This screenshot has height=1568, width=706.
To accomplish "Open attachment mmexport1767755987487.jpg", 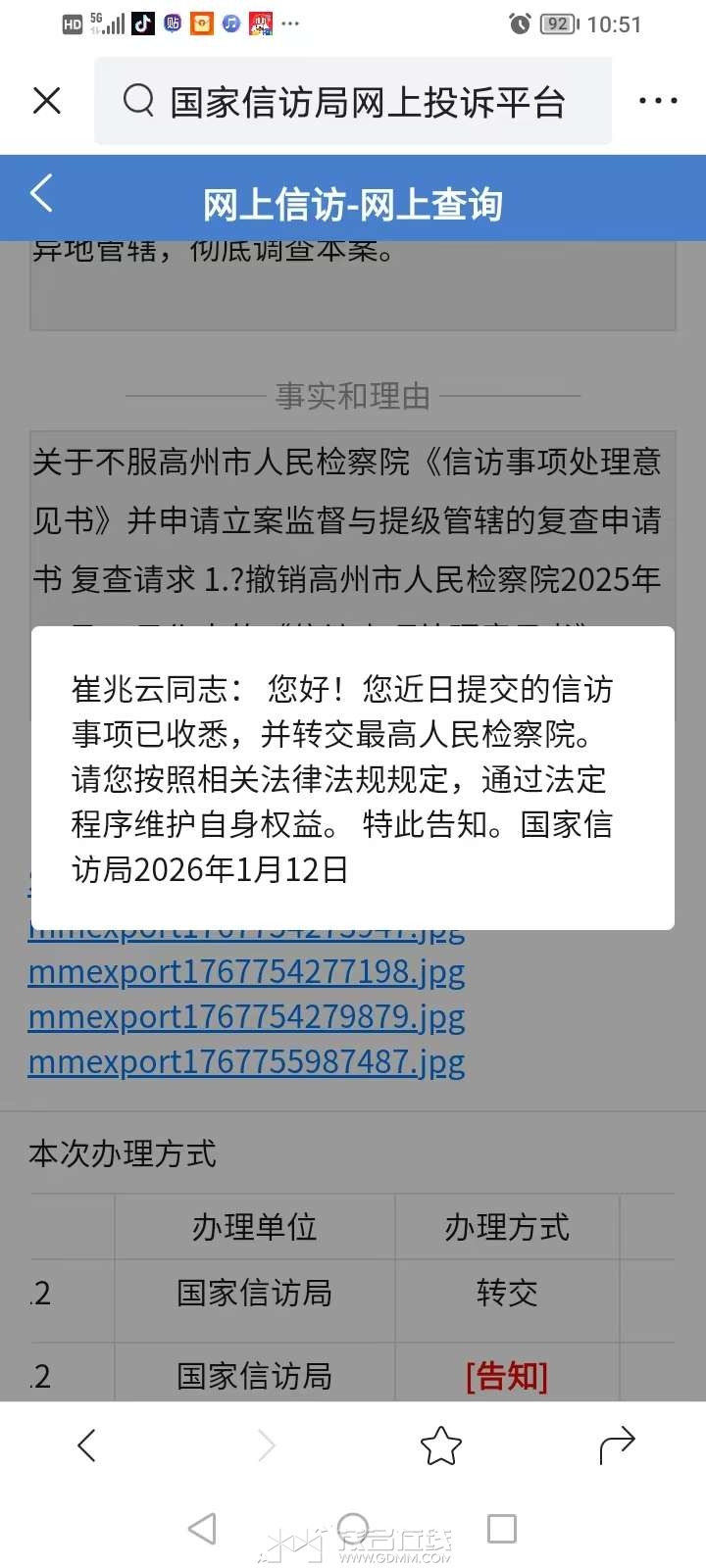I will (x=247, y=1062).
